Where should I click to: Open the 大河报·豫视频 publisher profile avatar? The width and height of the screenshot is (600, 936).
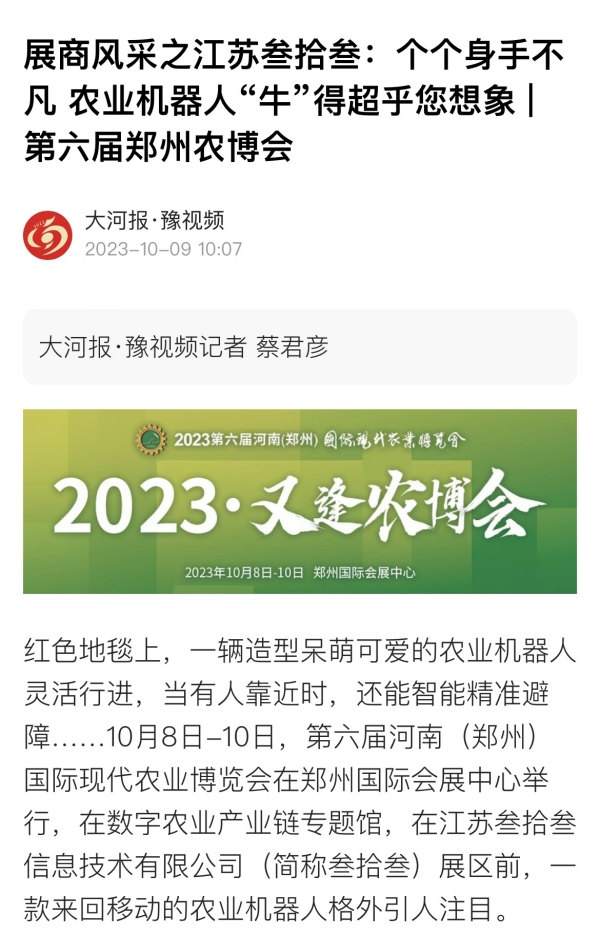(48, 235)
